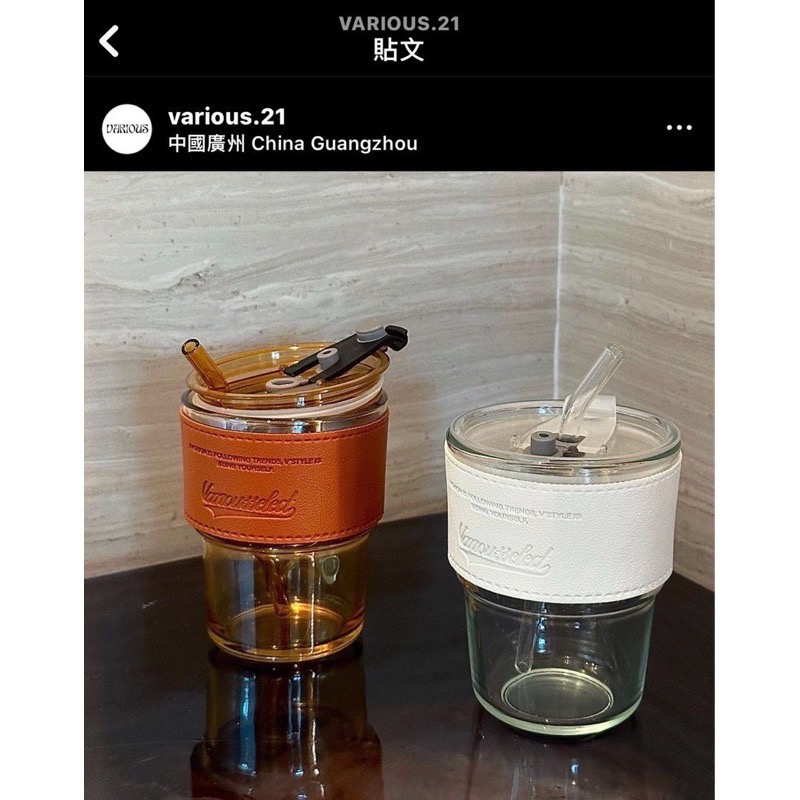Open the China Guangzhou location tag

pyautogui.click(x=292, y=143)
